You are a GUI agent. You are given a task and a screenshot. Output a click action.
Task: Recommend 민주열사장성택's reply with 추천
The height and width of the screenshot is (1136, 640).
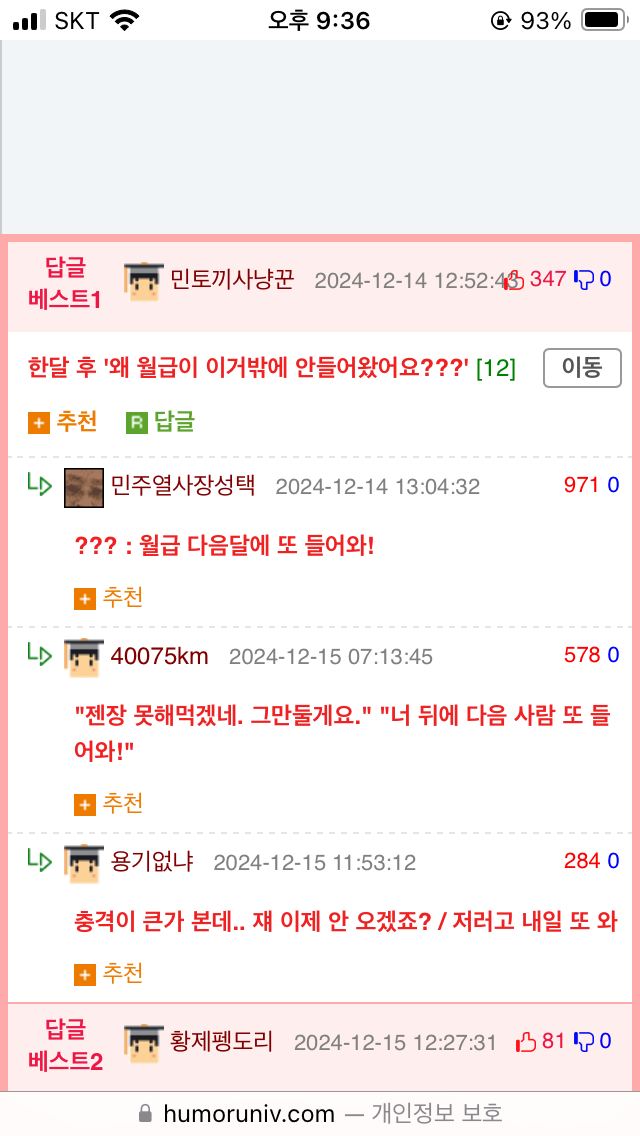click(109, 598)
